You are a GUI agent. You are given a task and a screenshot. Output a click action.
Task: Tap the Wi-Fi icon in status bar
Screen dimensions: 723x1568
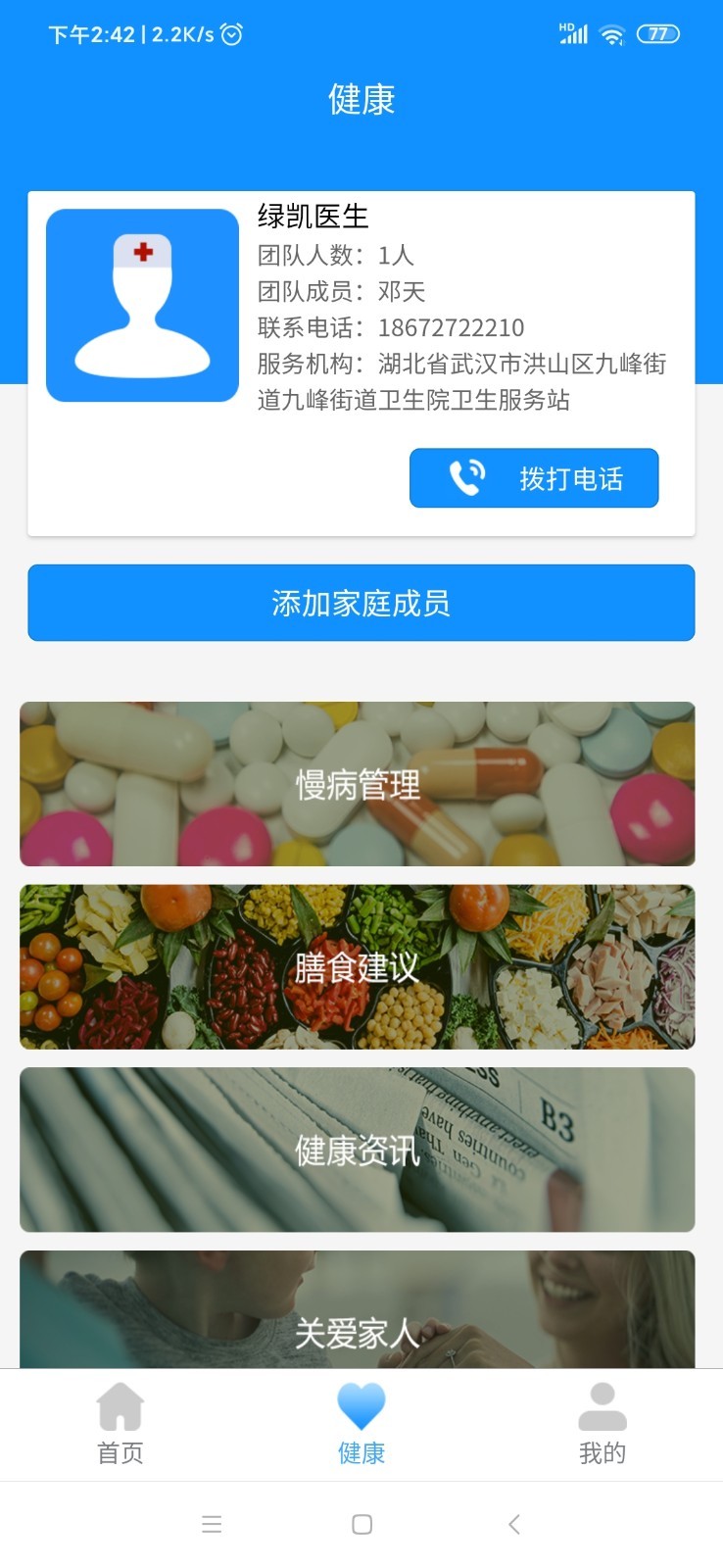pos(613,34)
